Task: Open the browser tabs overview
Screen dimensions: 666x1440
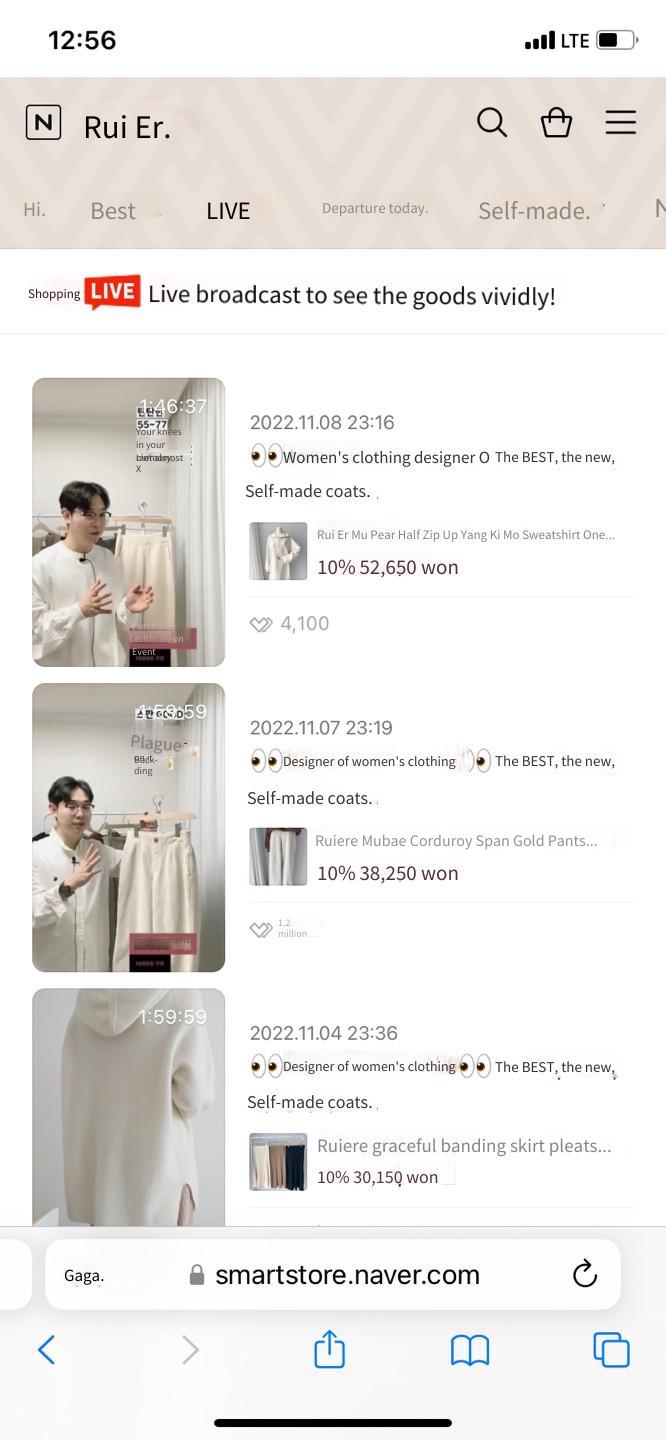Action: 611,1350
